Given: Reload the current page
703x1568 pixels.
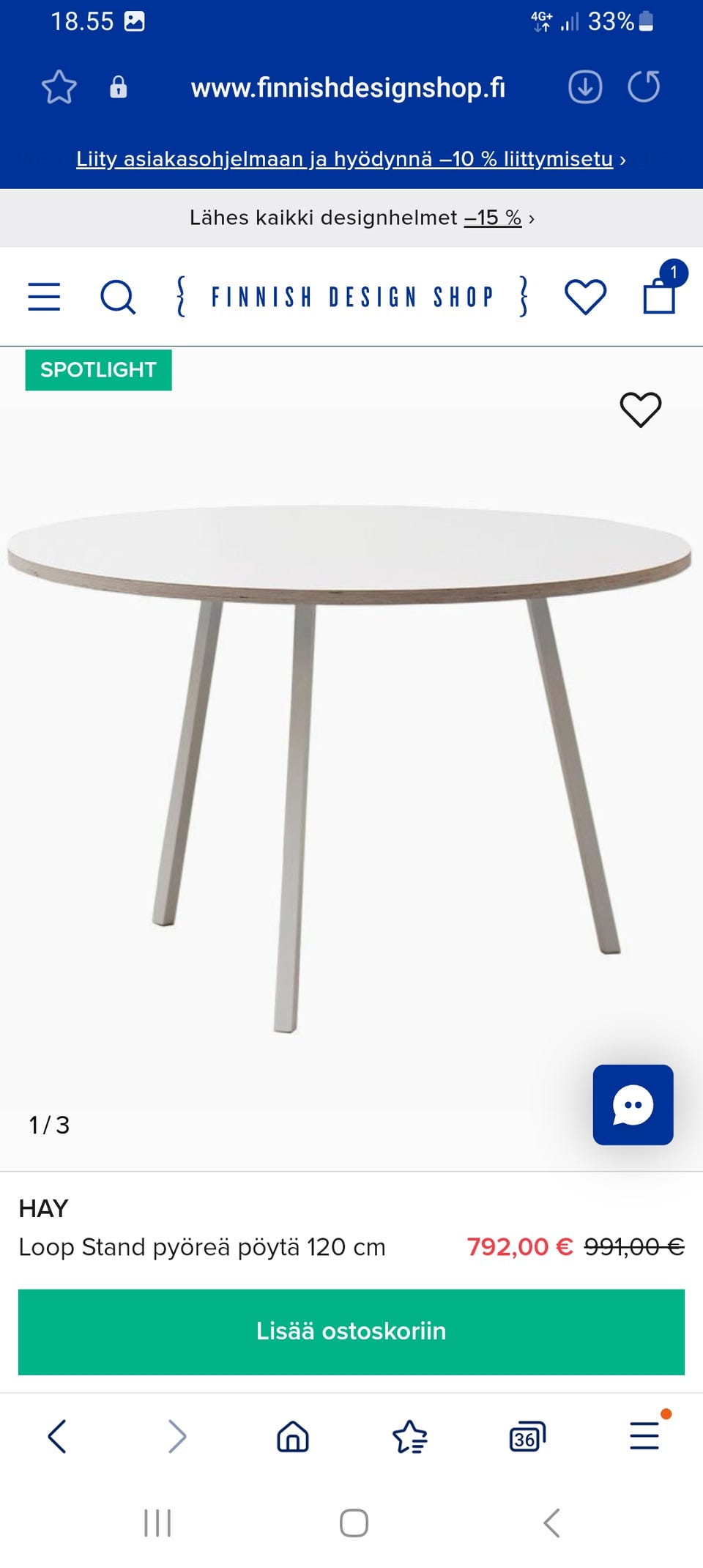Looking at the screenshot, I should (x=644, y=86).
